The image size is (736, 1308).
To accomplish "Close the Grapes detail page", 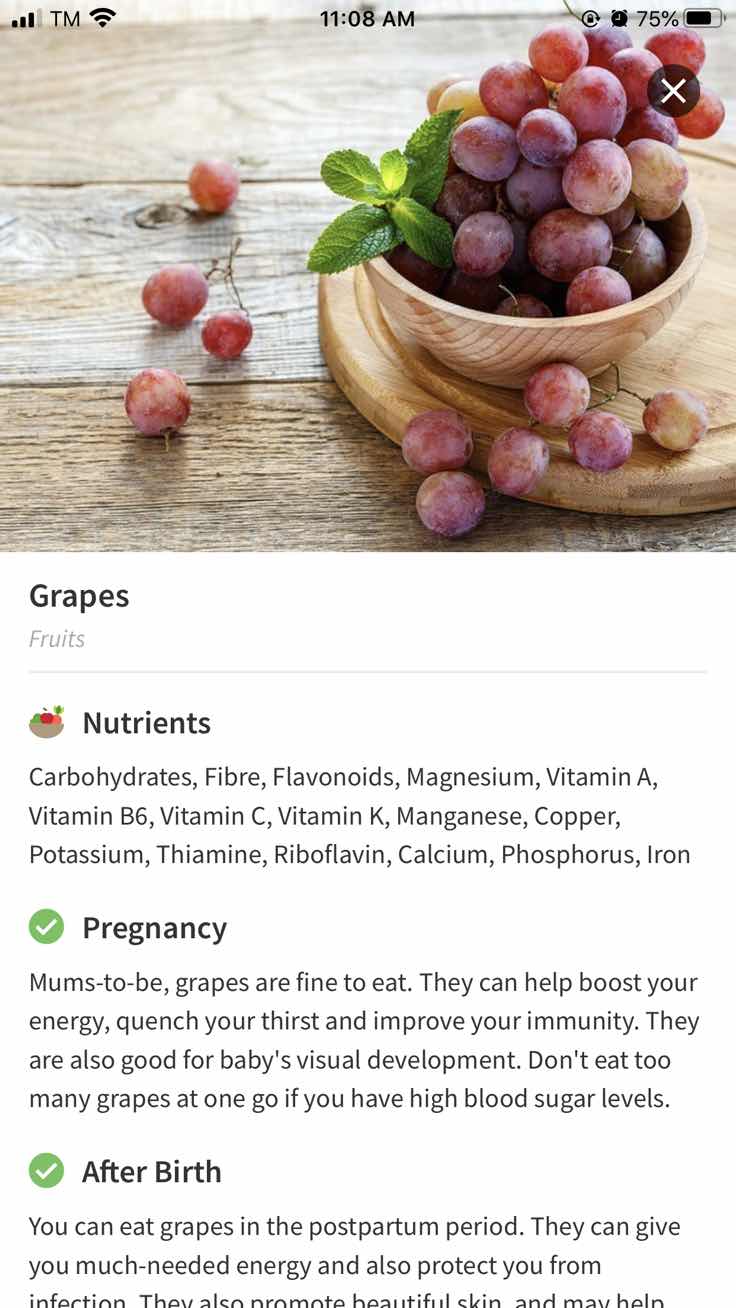I will click(x=673, y=91).
